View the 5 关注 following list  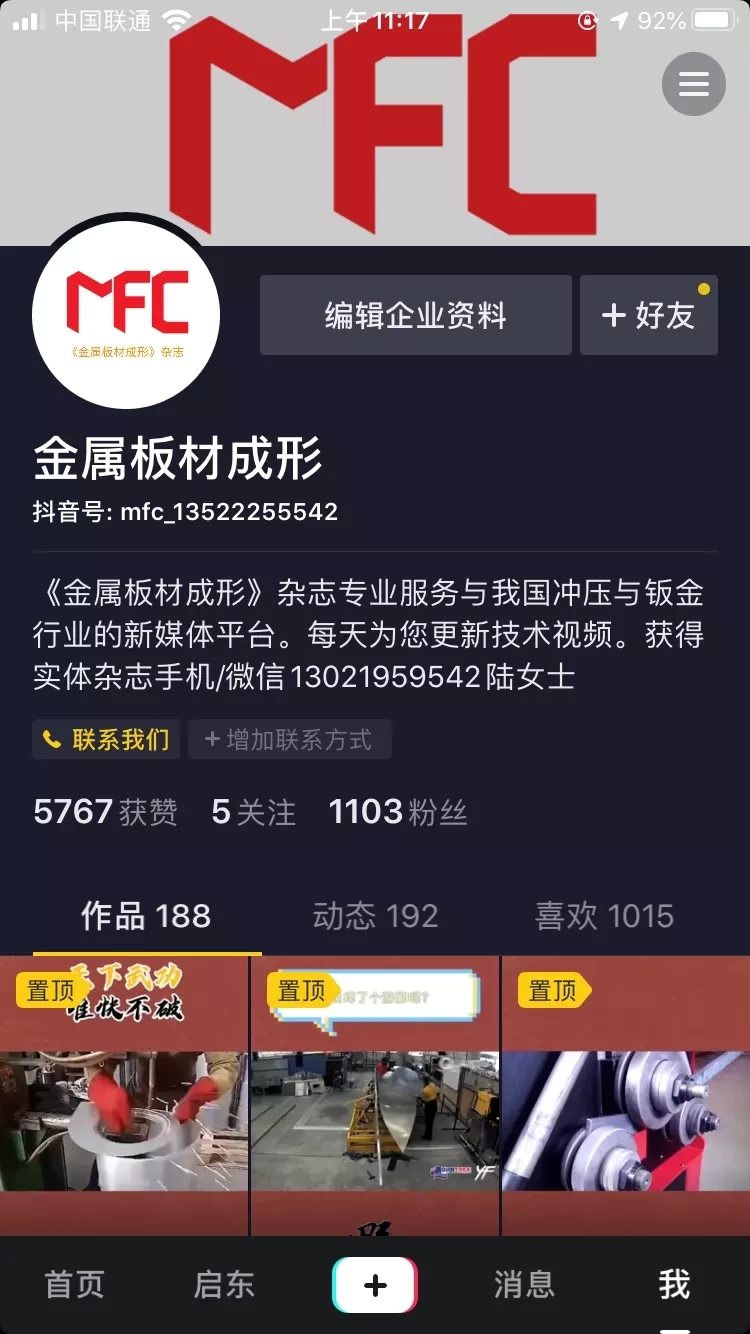tap(254, 812)
